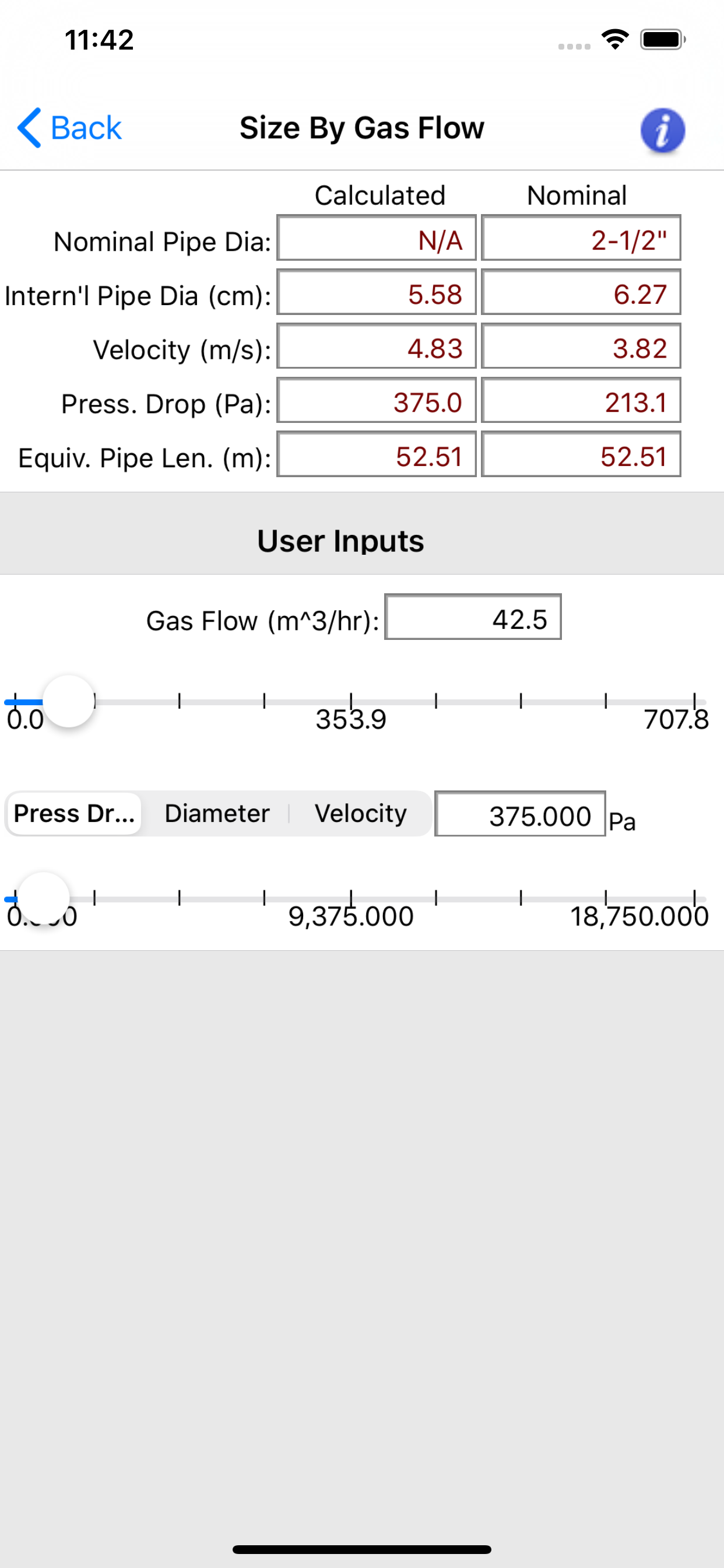Select the Press Drop segment
Viewport: 724px width, 1568px height.
click(74, 813)
